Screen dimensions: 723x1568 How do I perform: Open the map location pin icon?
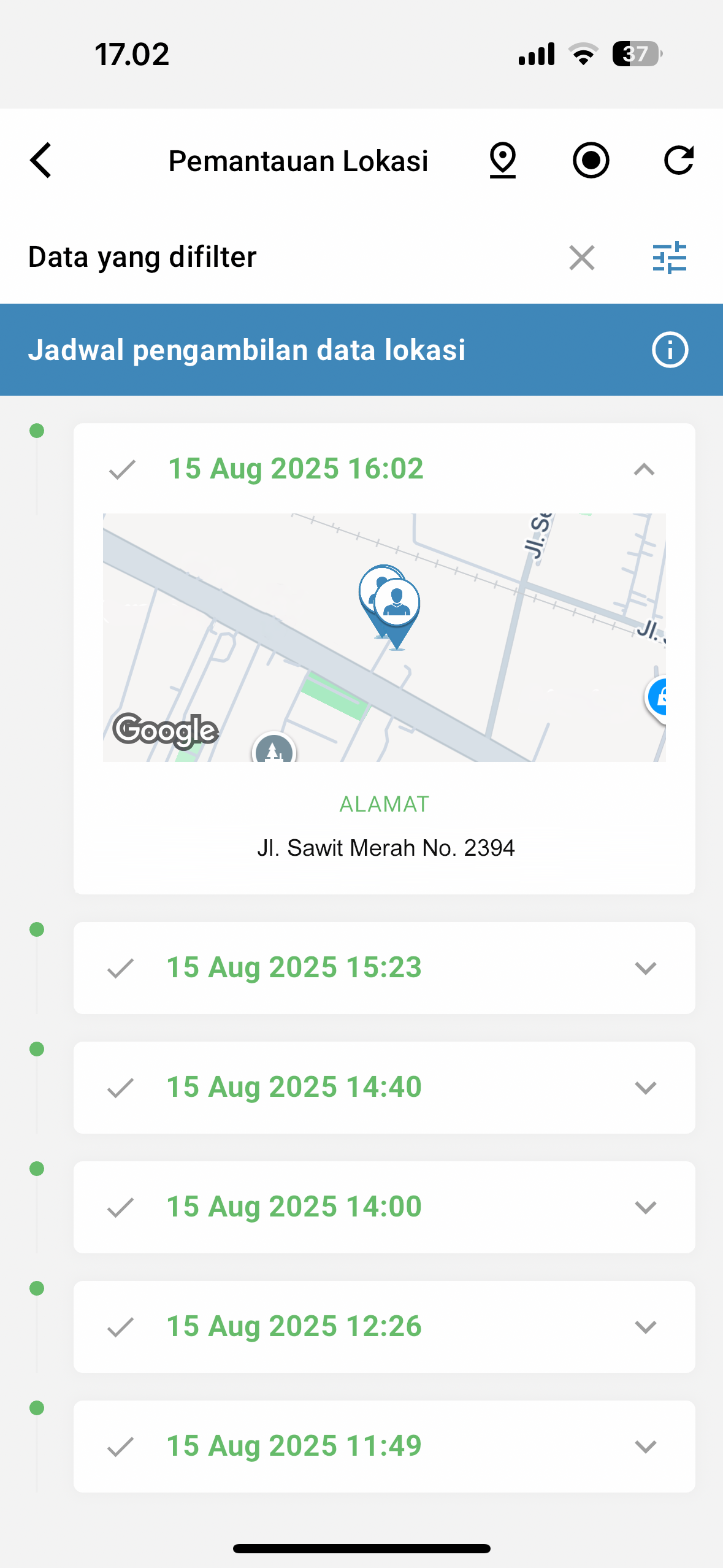(x=503, y=161)
